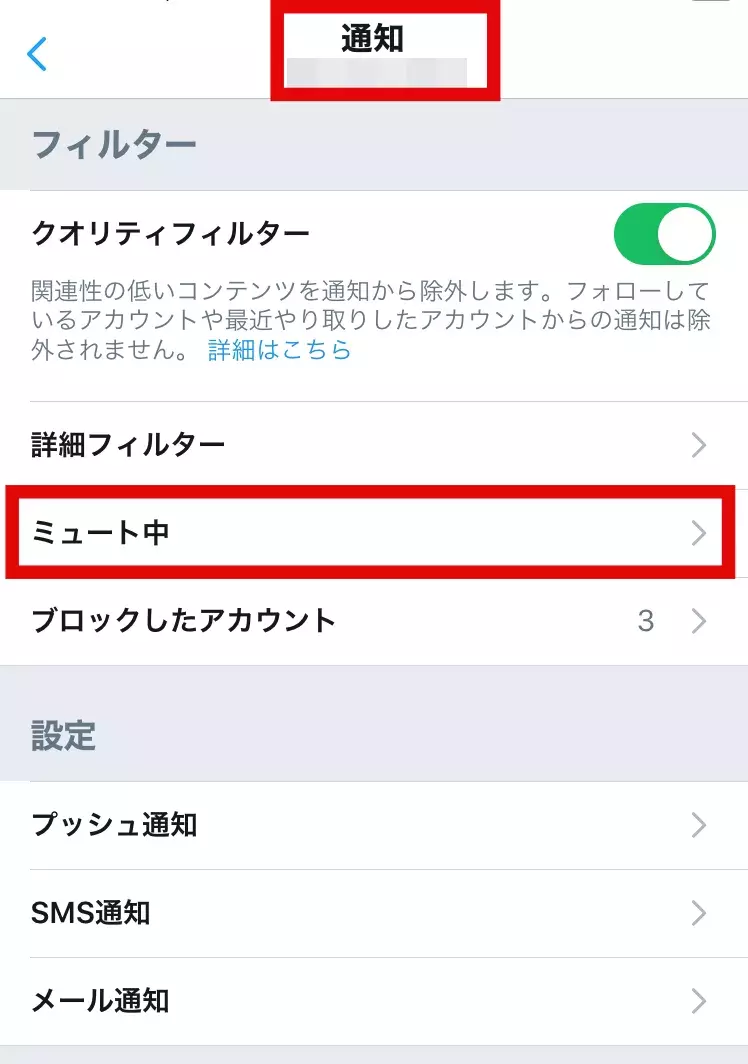Select the SMS通知 settings entry
This screenshot has width=748, height=1064.
pyautogui.click(x=374, y=913)
